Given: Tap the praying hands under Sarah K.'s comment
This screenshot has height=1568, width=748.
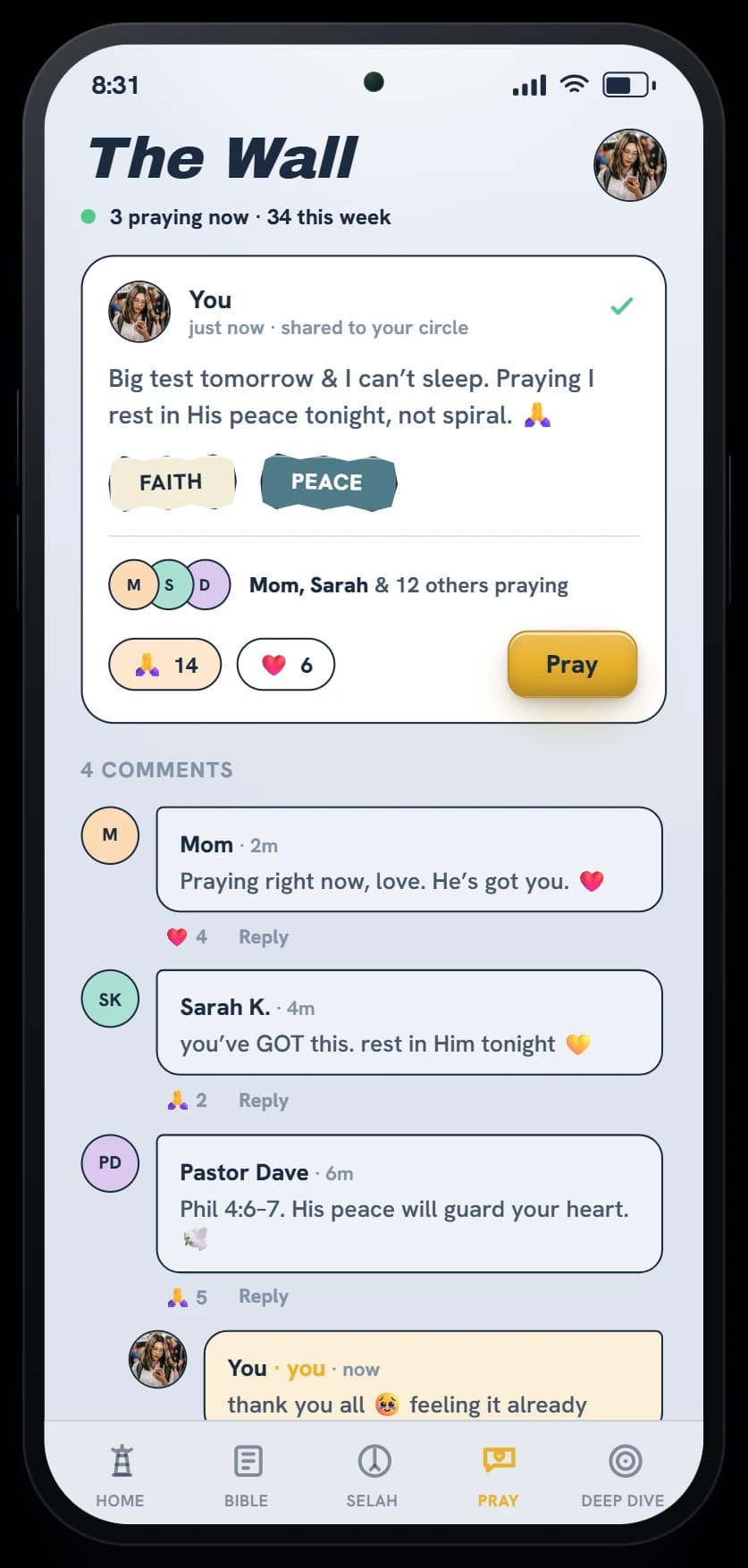Looking at the screenshot, I should pos(187,1100).
